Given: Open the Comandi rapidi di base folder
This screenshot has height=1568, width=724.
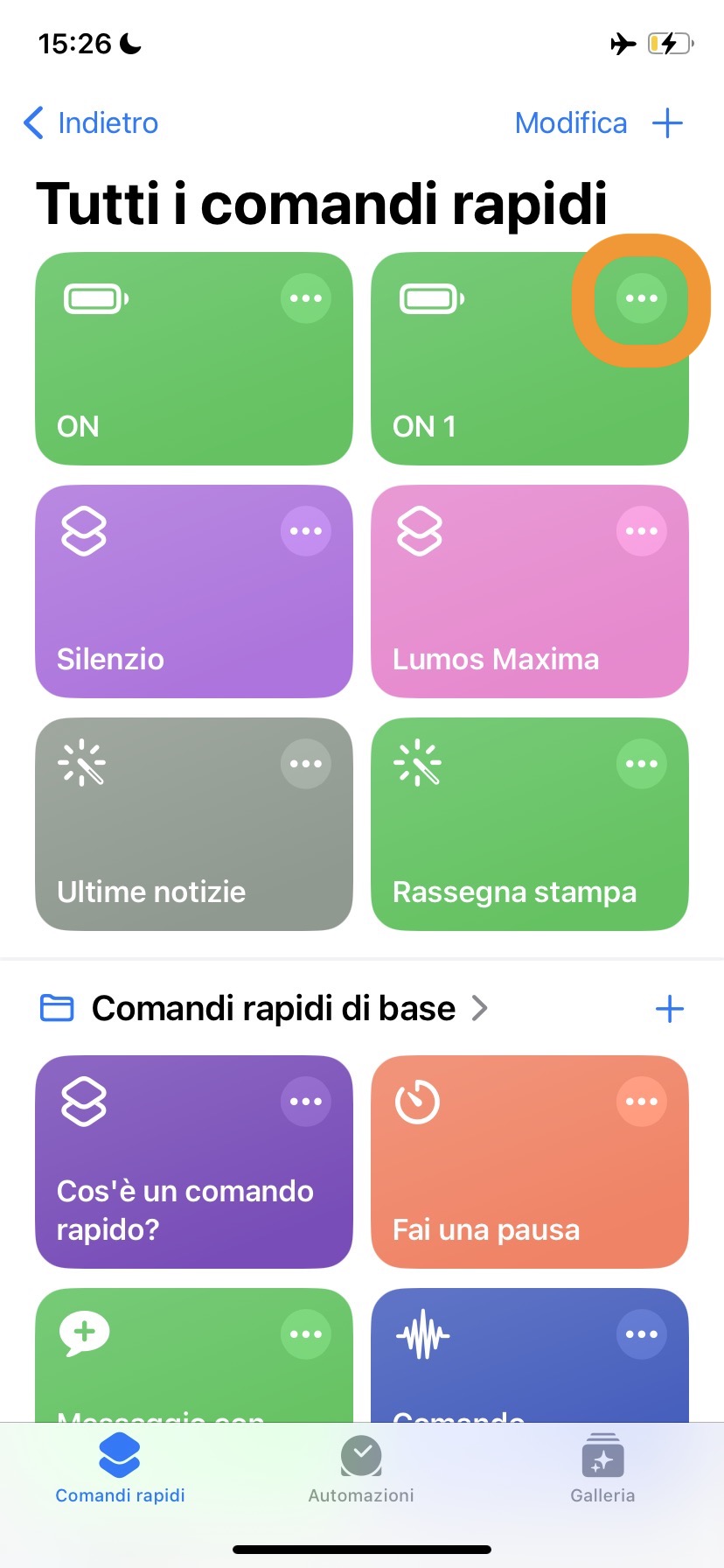Looking at the screenshot, I should pos(273,1009).
